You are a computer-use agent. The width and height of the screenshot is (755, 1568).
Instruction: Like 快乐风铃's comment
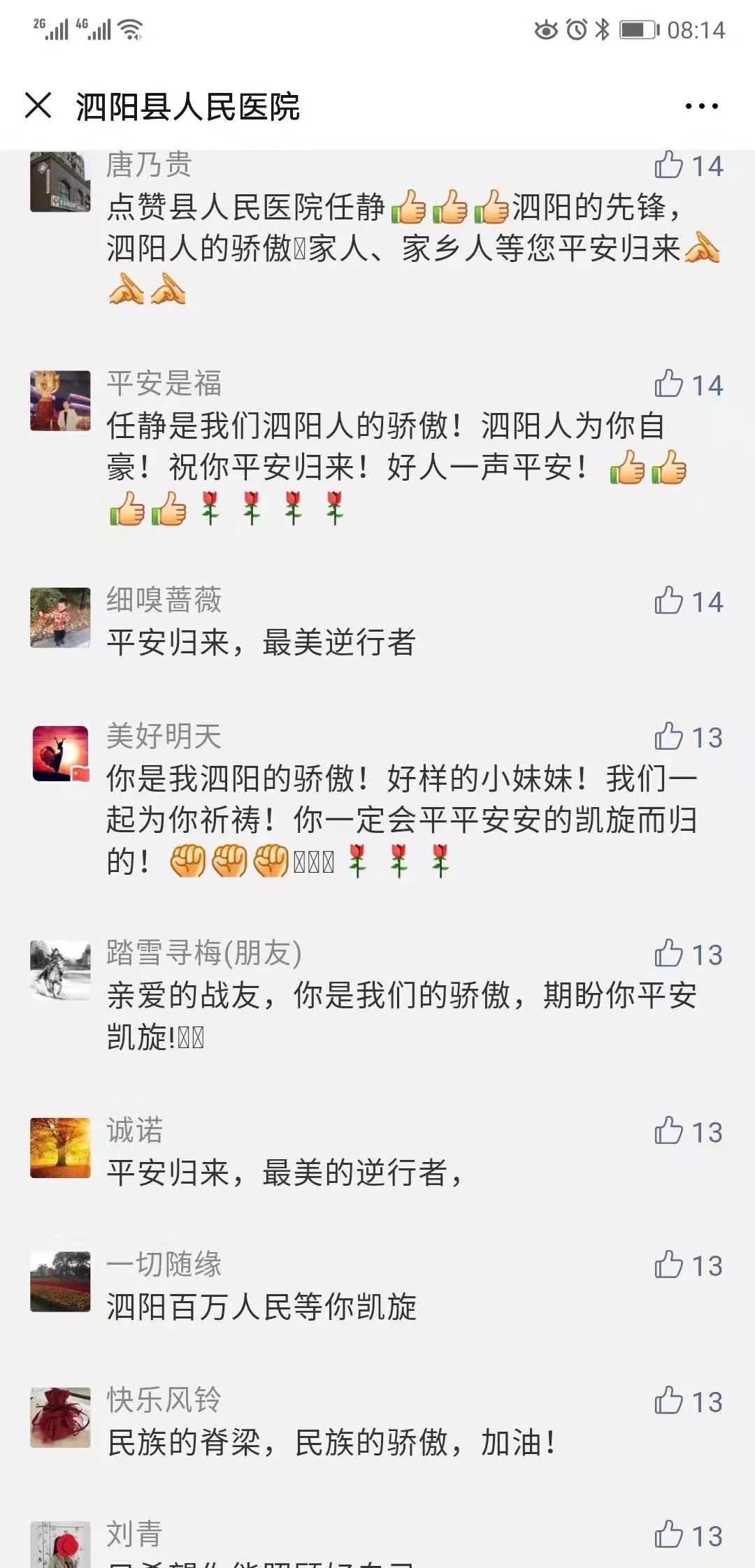tap(669, 1401)
